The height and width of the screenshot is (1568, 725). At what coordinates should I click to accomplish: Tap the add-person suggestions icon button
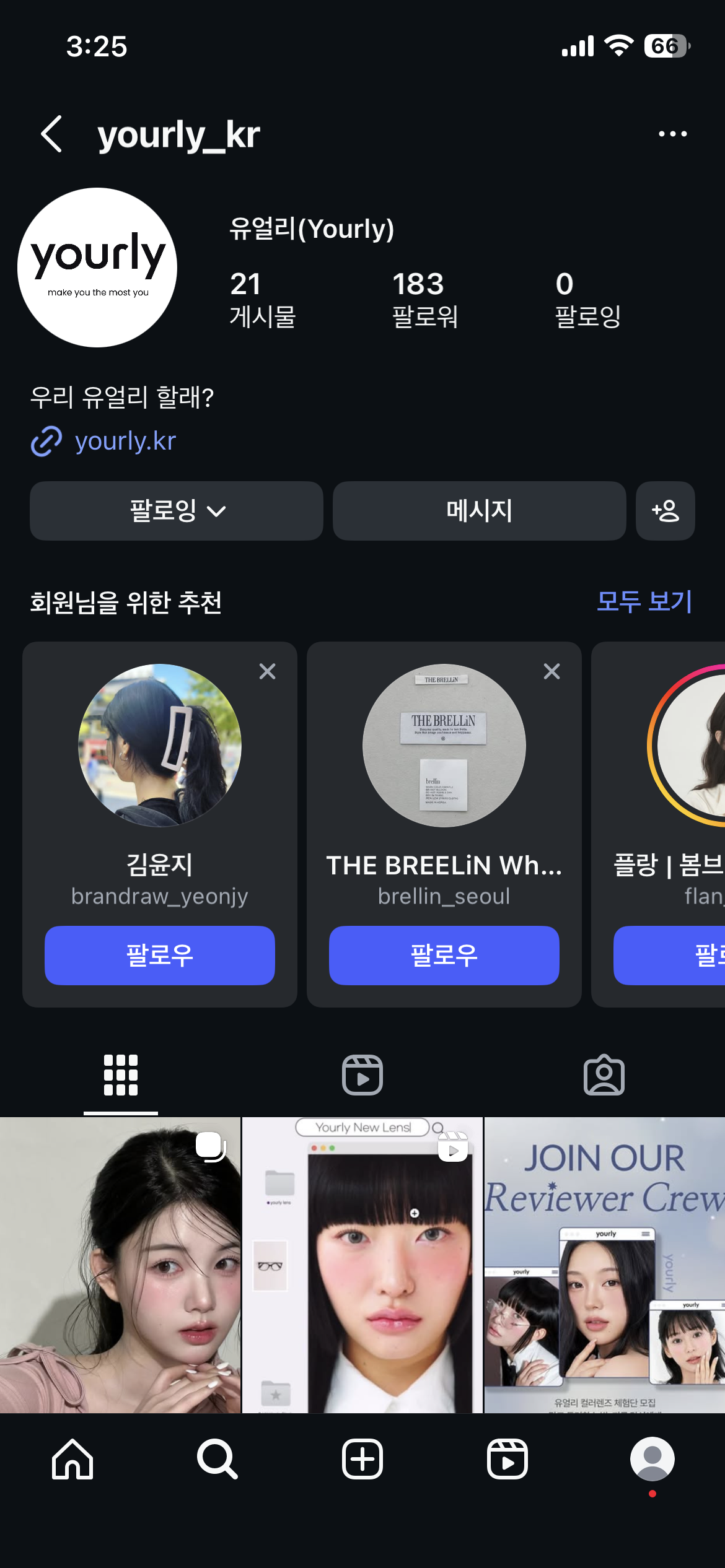[x=665, y=511]
